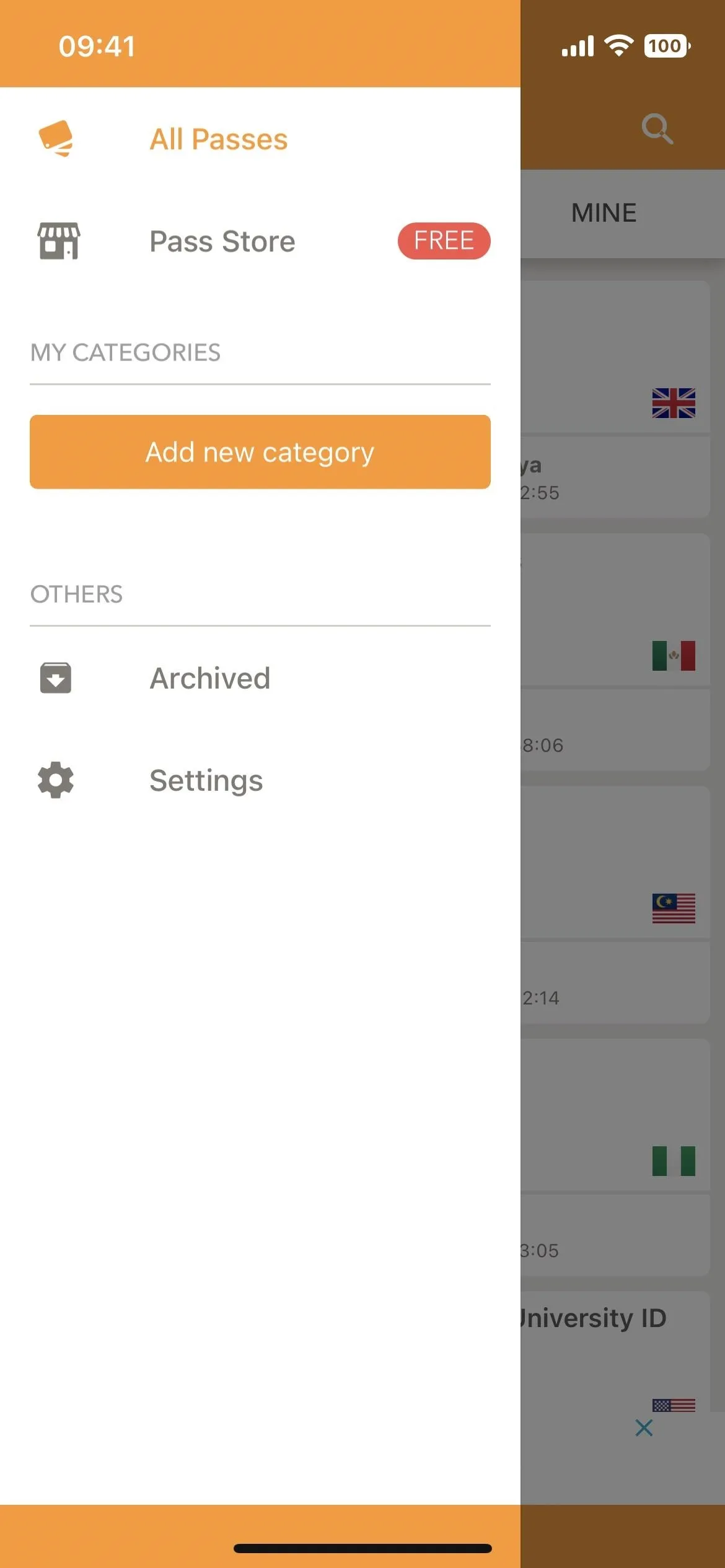
Task: Tap the search magnifier icon
Action: 657,129
